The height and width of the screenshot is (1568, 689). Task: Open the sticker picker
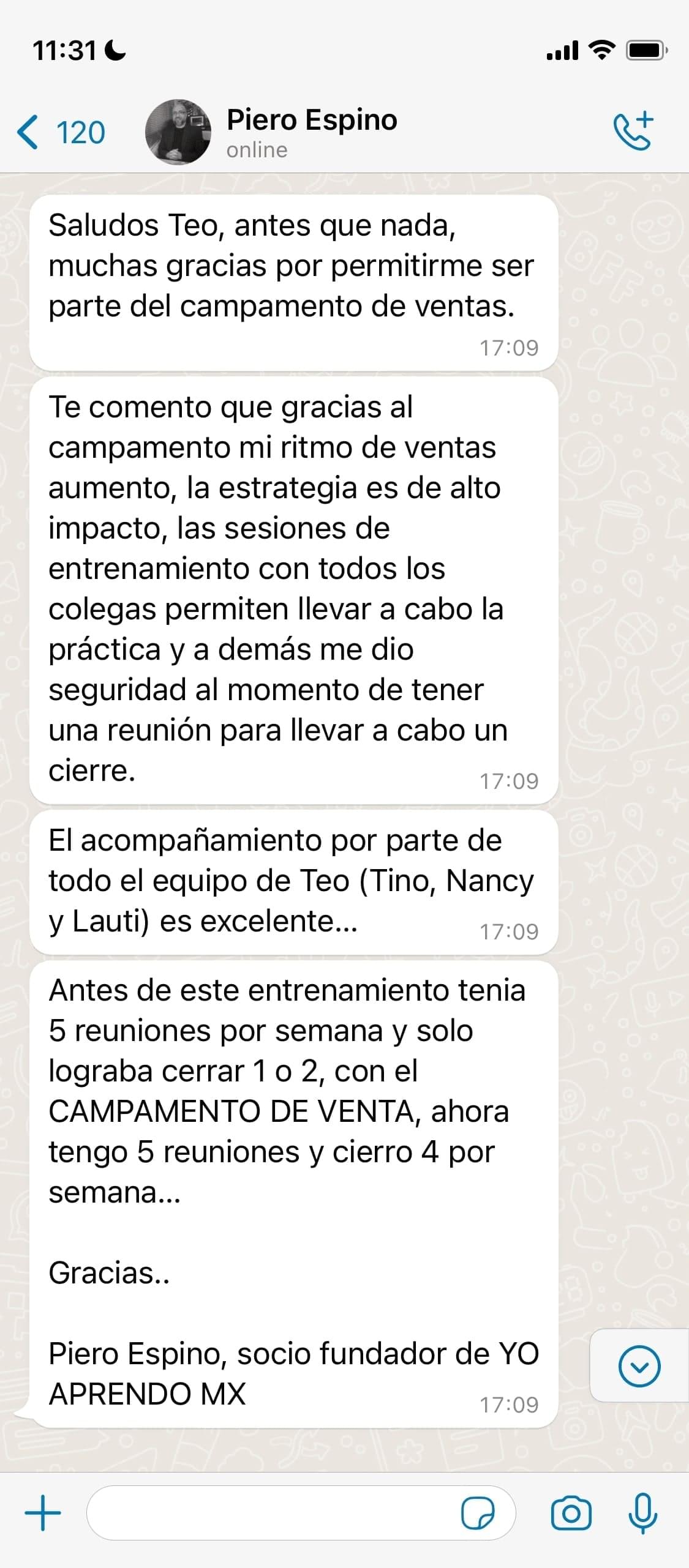[x=478, y=1513]
